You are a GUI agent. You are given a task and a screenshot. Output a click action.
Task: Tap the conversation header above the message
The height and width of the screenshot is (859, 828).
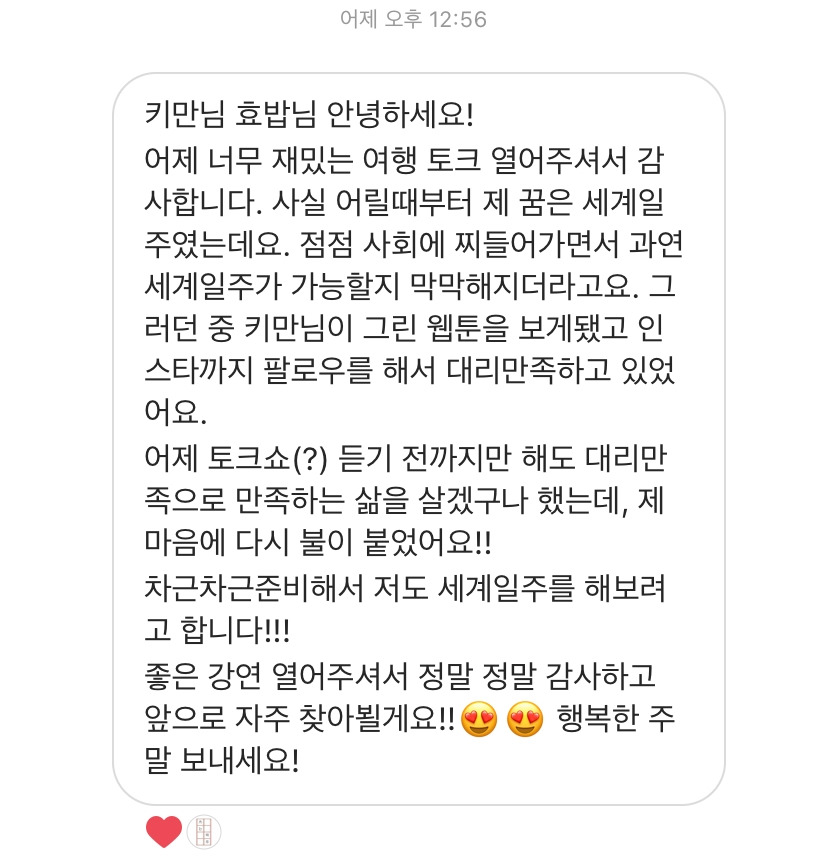click(x=414, y=18)
